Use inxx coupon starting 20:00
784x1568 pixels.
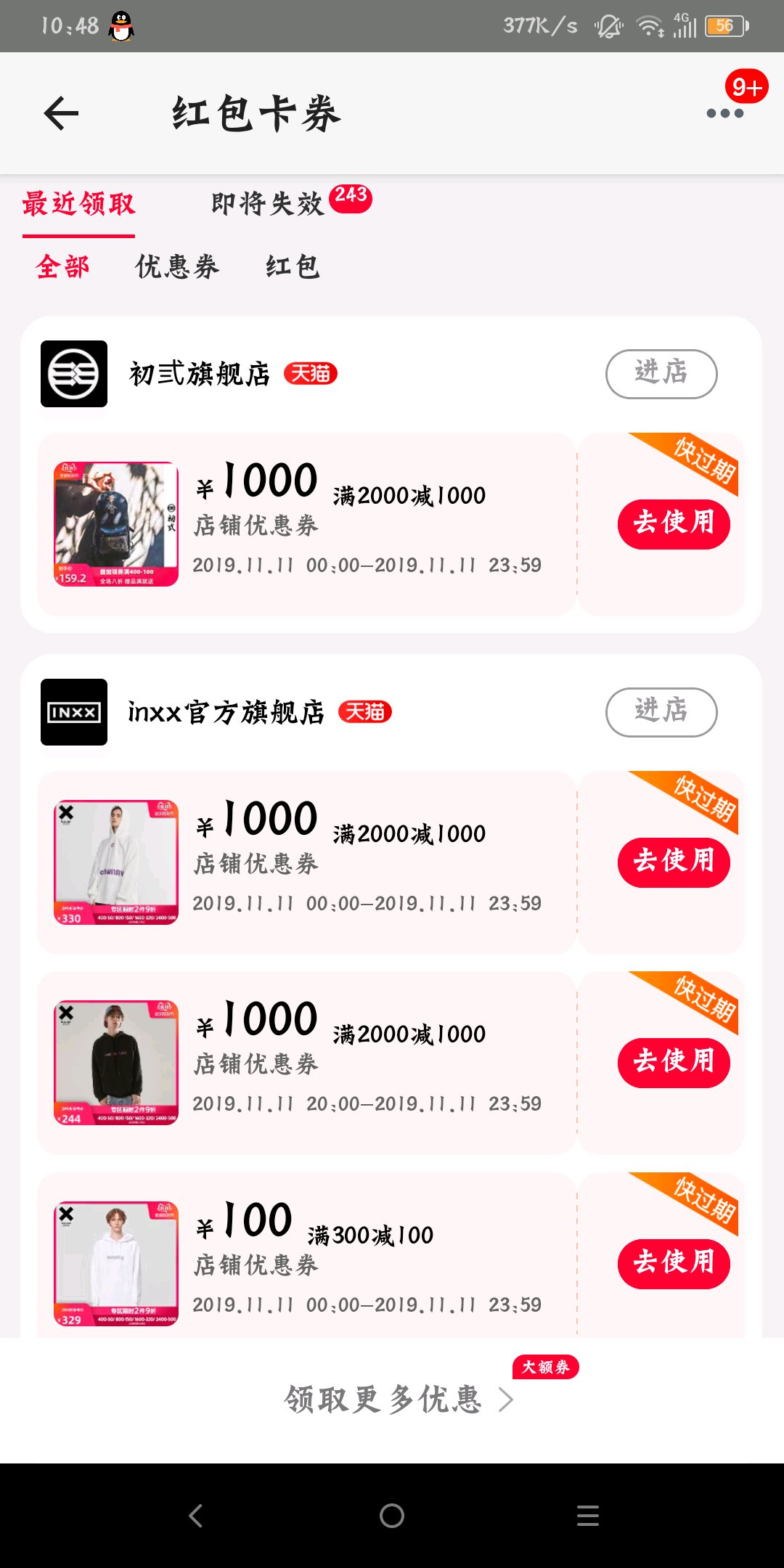[673, 1062]
